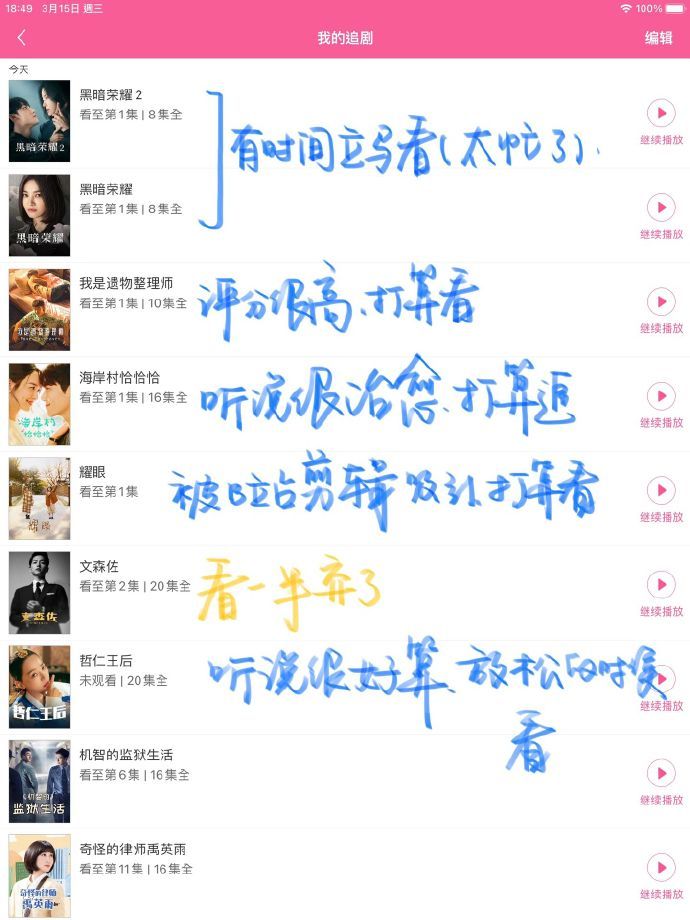Start playing 哲仁王后
Image resolution: width=690 pixels, height=920 pixels.
pos(661,679)
